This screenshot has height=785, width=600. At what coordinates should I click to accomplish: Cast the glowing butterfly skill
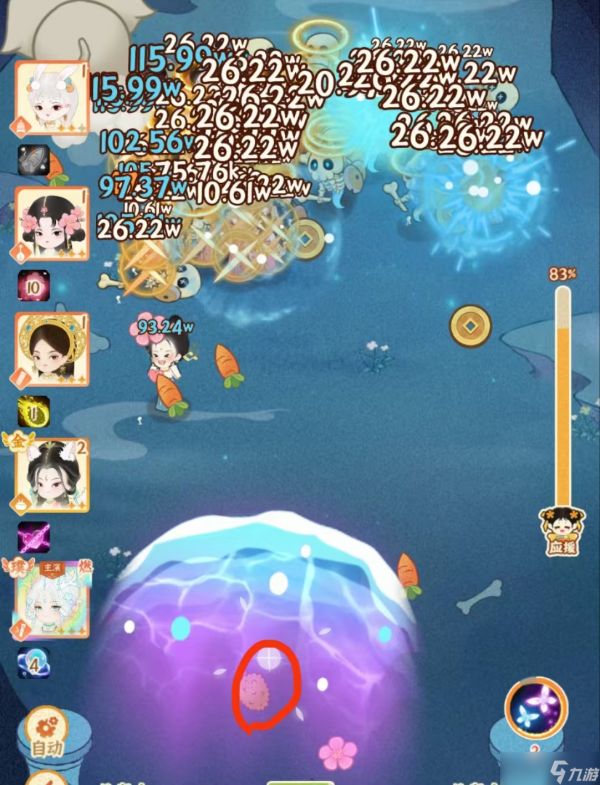537,709
